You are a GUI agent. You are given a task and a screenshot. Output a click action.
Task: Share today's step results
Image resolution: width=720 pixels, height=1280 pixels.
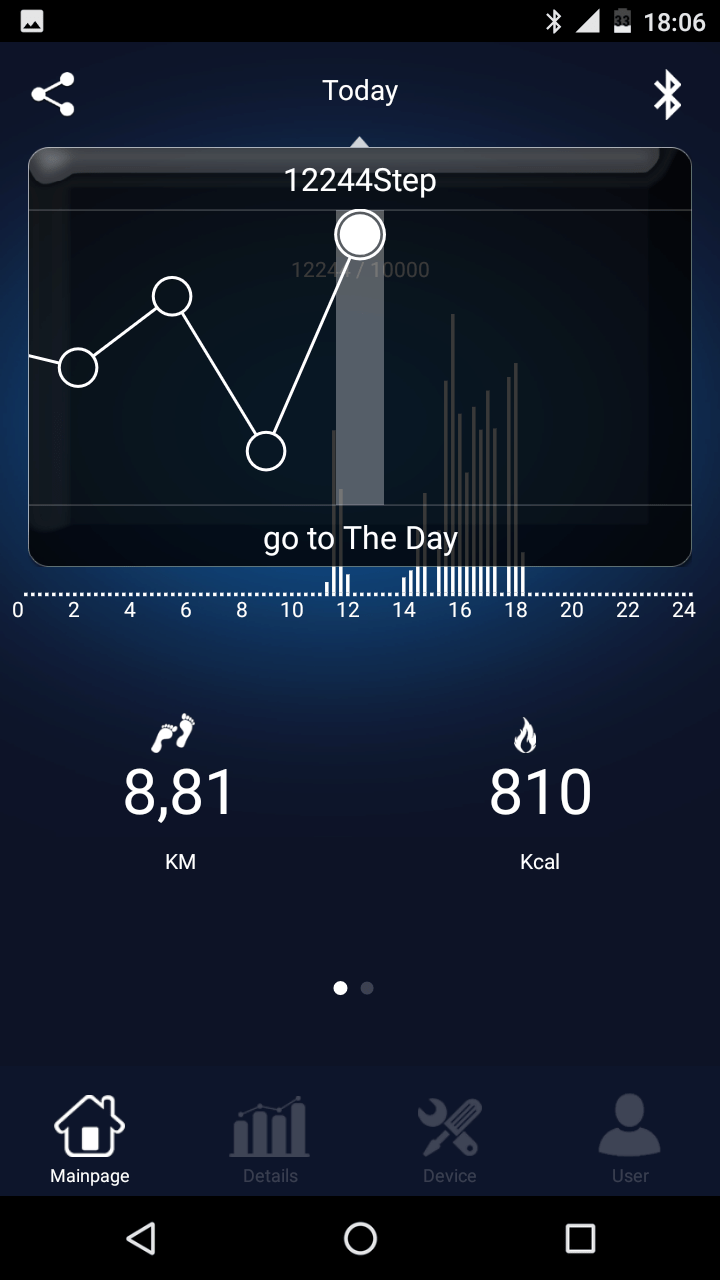pyautogui.click(x=53, y=94)
